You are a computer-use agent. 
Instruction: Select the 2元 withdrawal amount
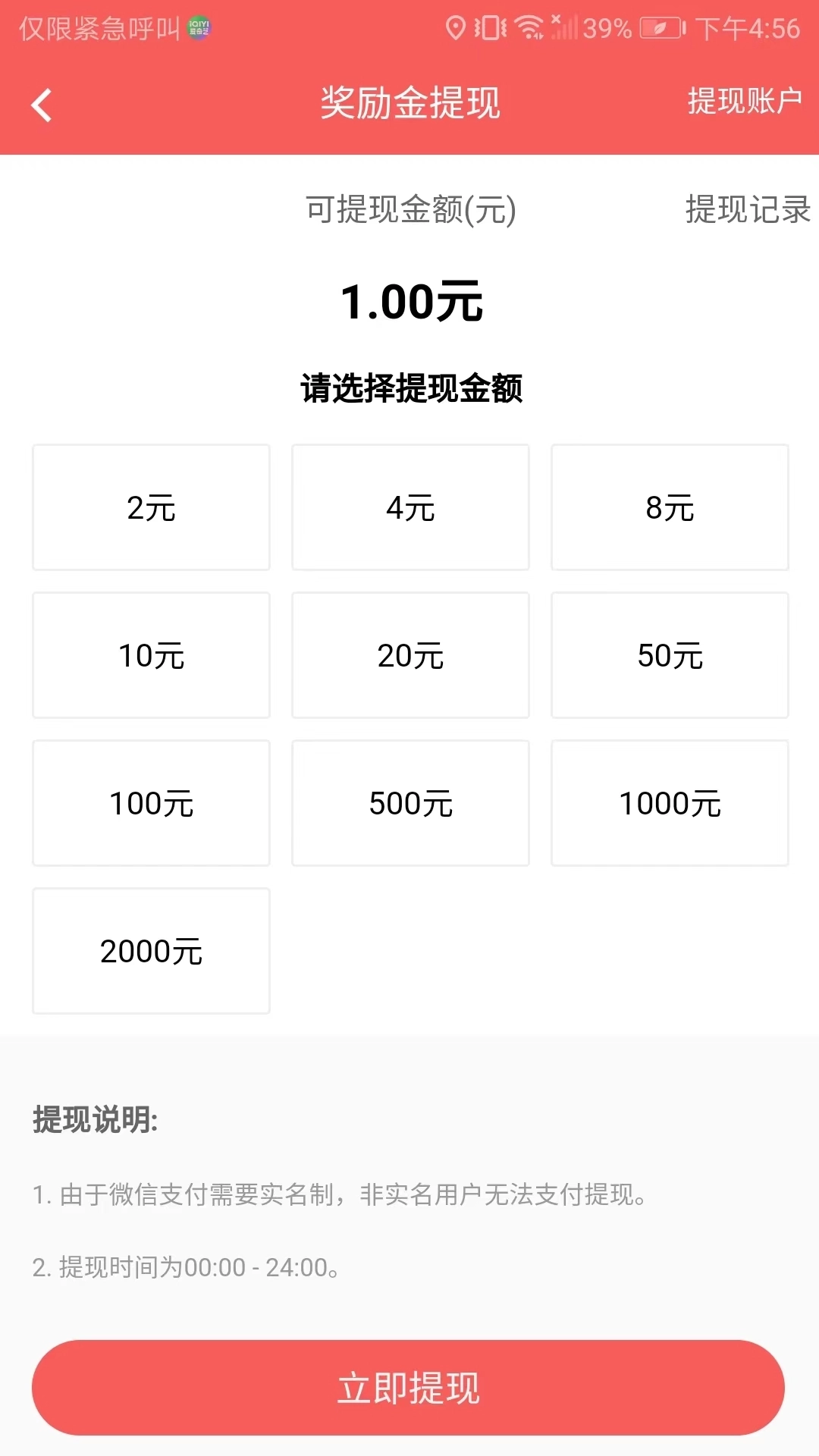(x=150, y=507)
